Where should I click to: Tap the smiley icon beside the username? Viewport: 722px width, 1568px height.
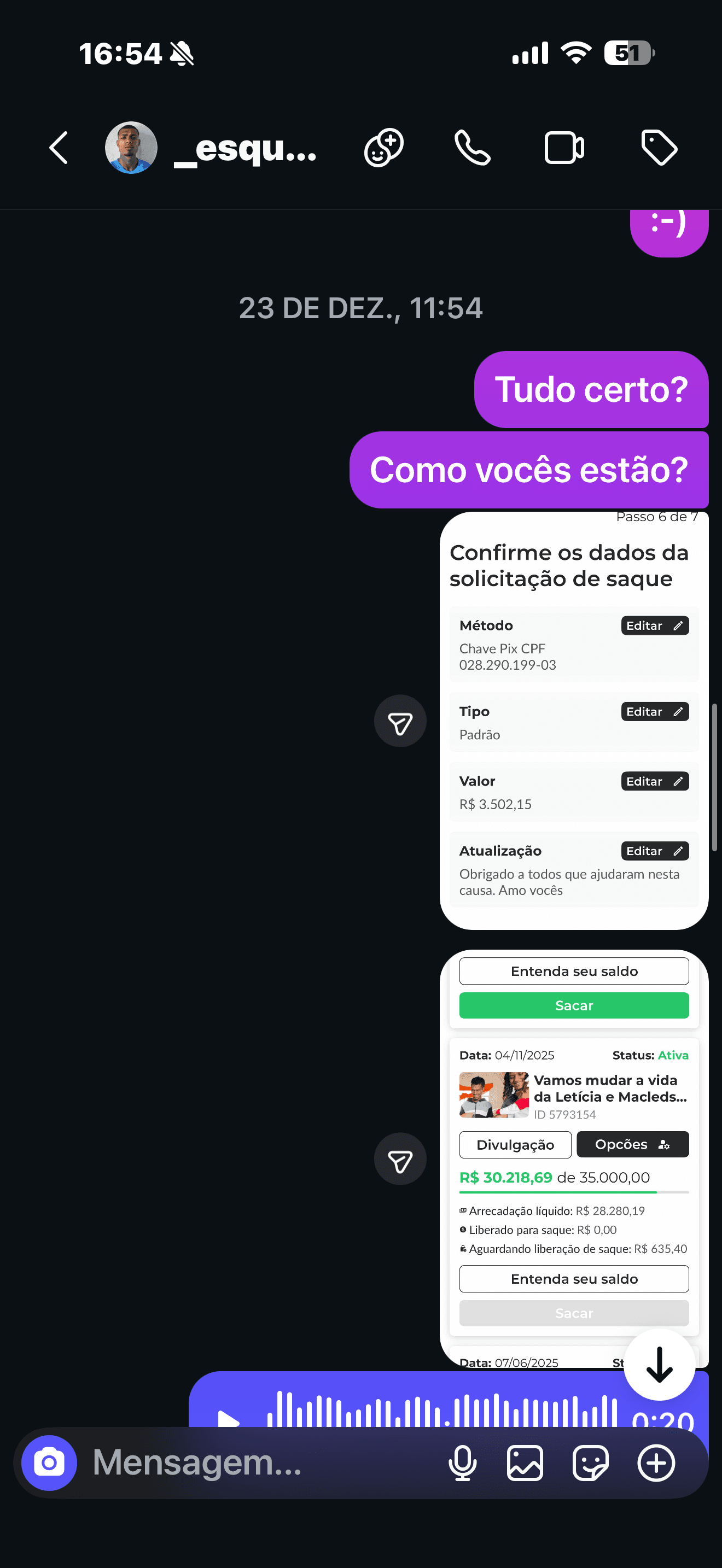click(x=382, y=147)
